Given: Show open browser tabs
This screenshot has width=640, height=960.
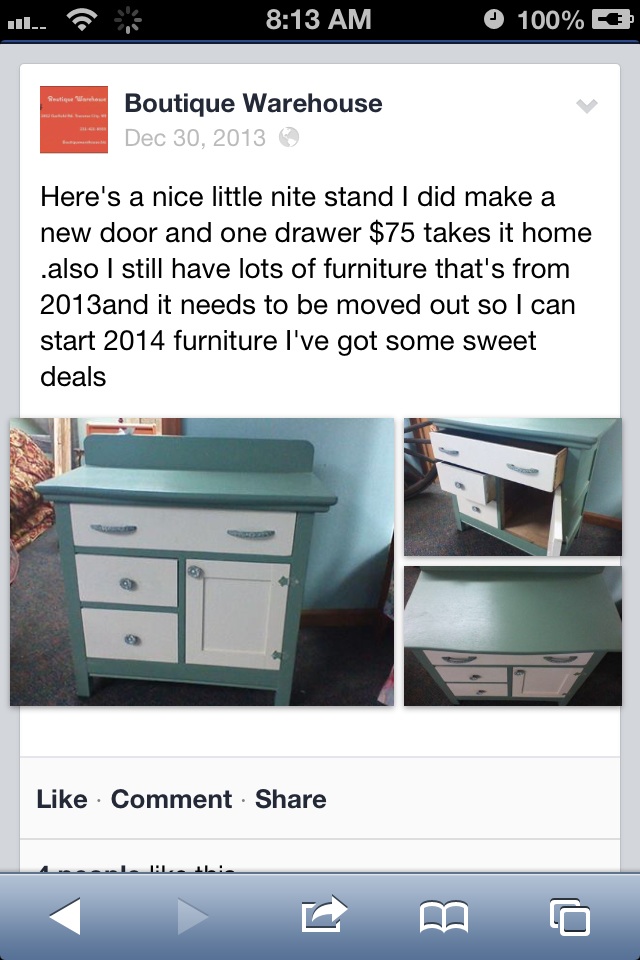Looking at the screenshot, I should [569, 916].
